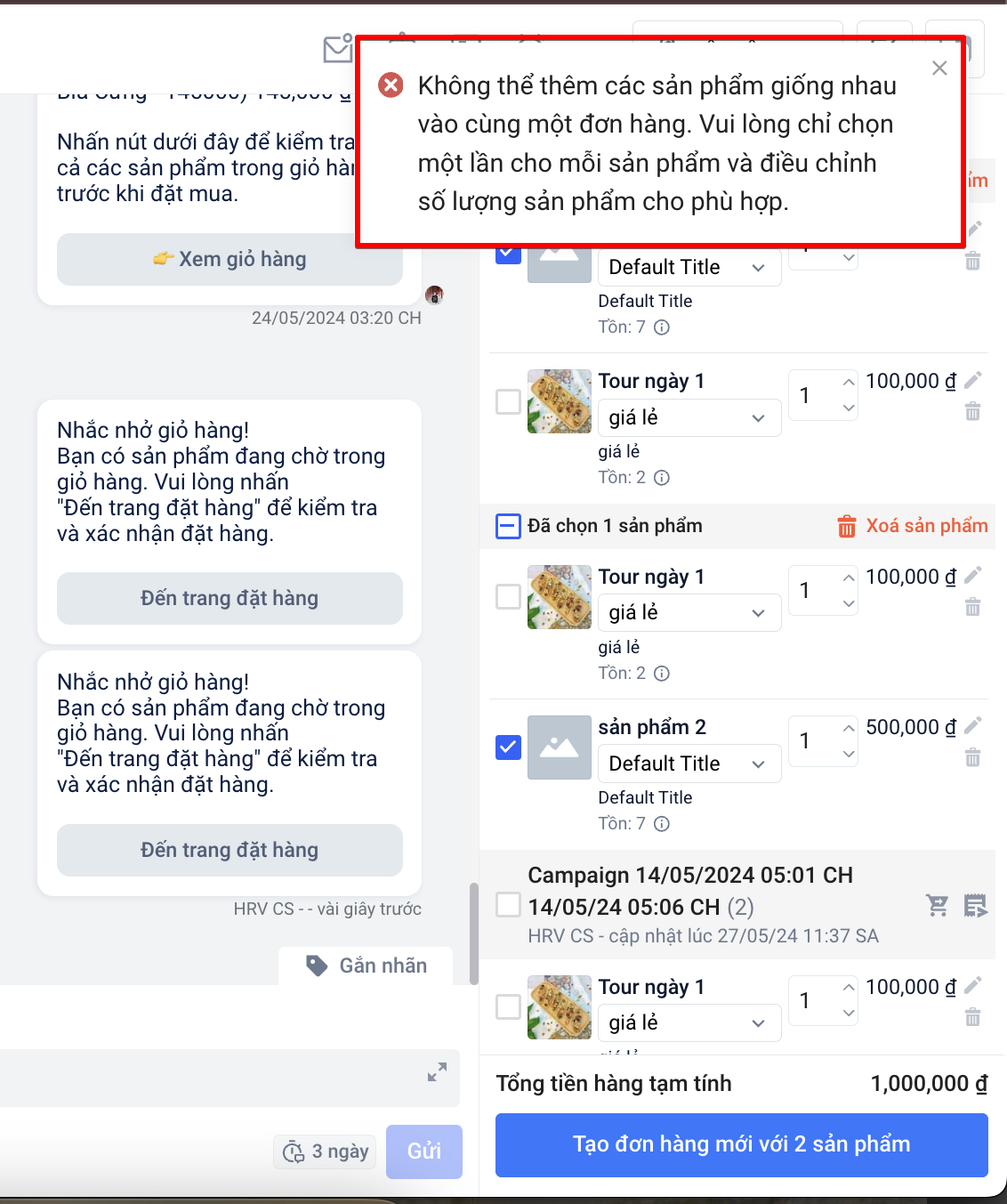The height and width of the screenshot is (1204, 1007).
Task: Tap last Đến trang đặt hàng button
Action: (230, 850)
